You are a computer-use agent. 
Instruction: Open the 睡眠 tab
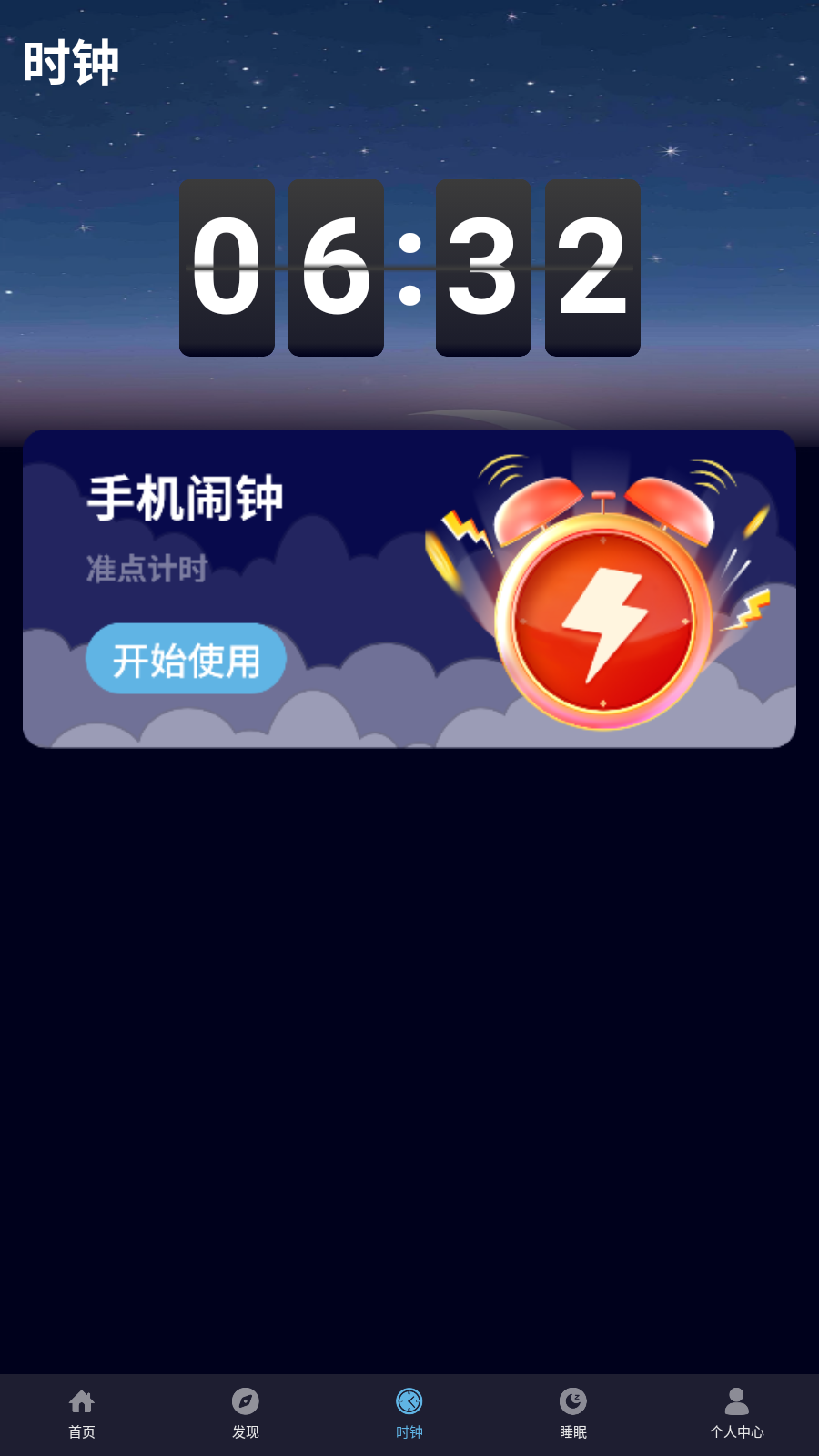click(573, 1413)
